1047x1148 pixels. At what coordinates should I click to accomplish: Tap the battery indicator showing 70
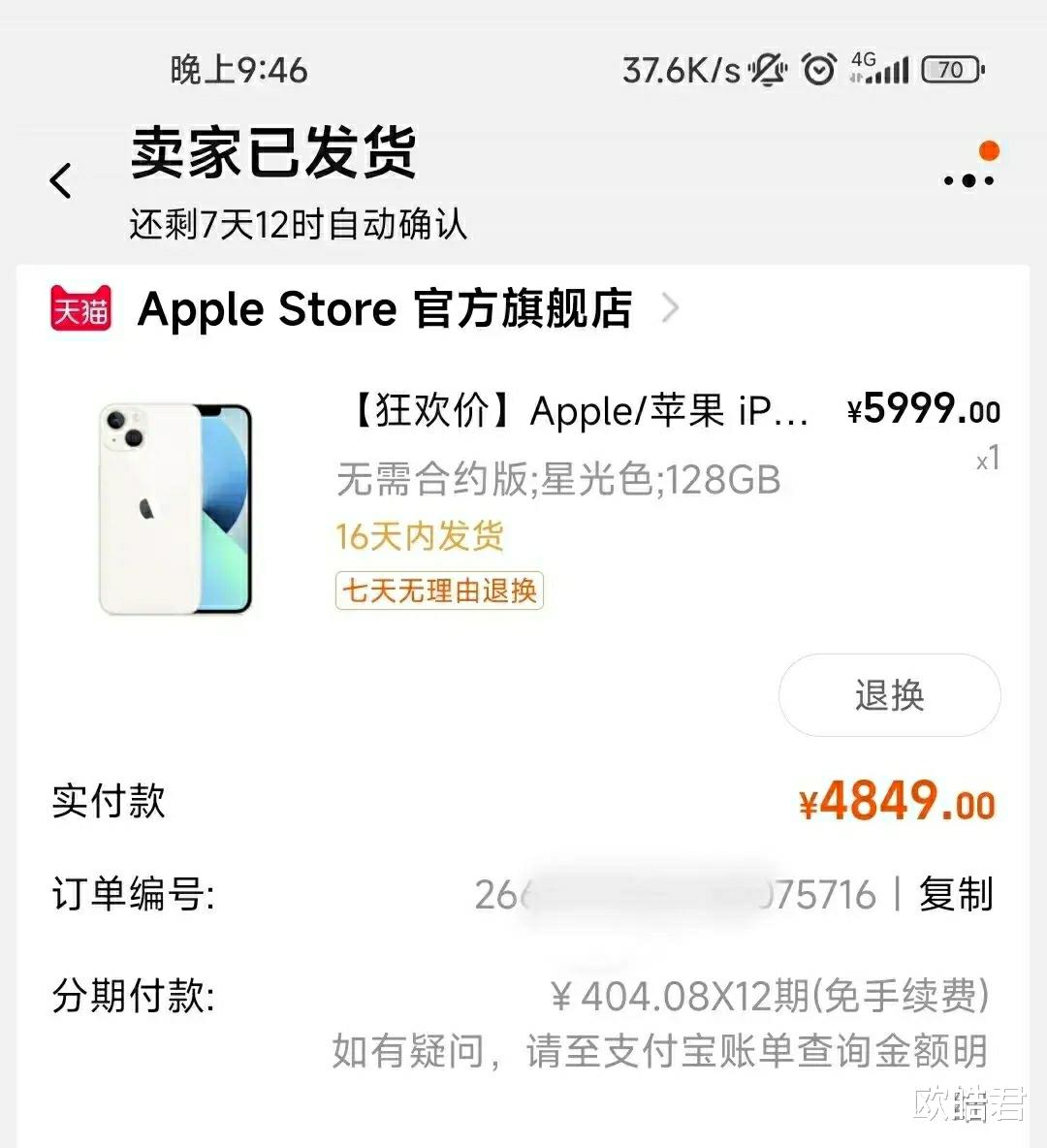(948, 69)
